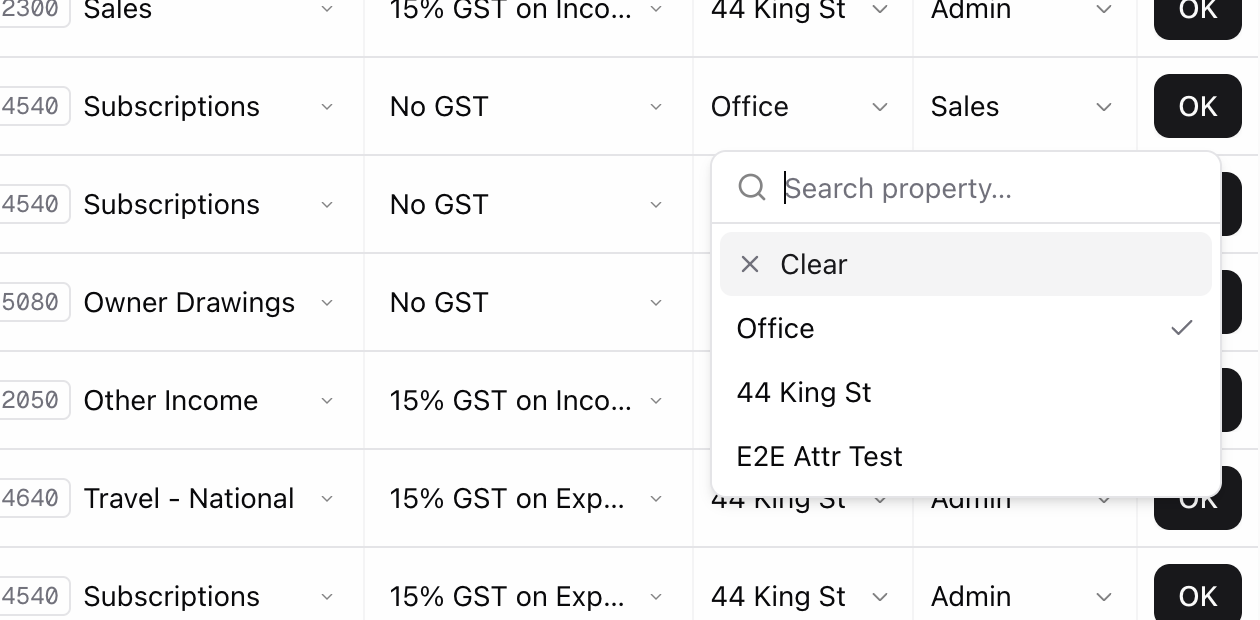Tap OK on the Office Sales row

[1198, 106]
